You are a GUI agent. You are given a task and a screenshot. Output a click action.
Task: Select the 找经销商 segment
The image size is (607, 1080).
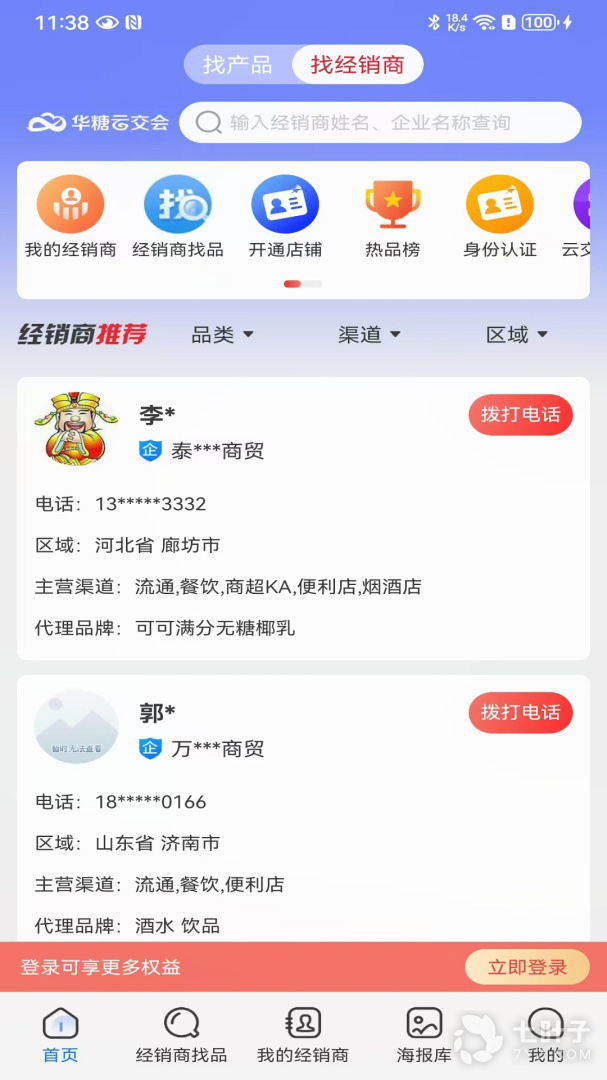coord(357,65)
